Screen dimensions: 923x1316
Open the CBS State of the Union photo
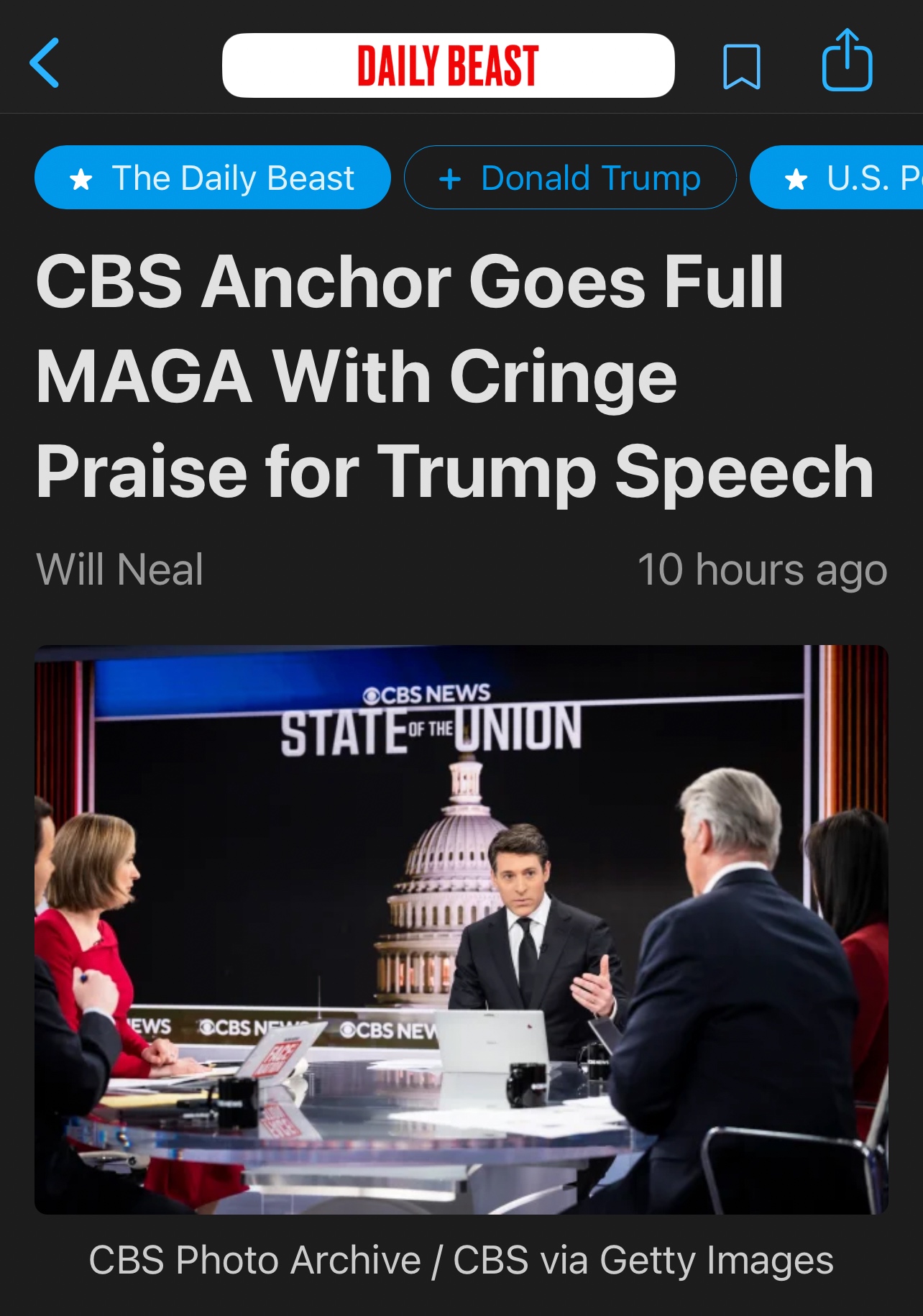tap(461, 929)
